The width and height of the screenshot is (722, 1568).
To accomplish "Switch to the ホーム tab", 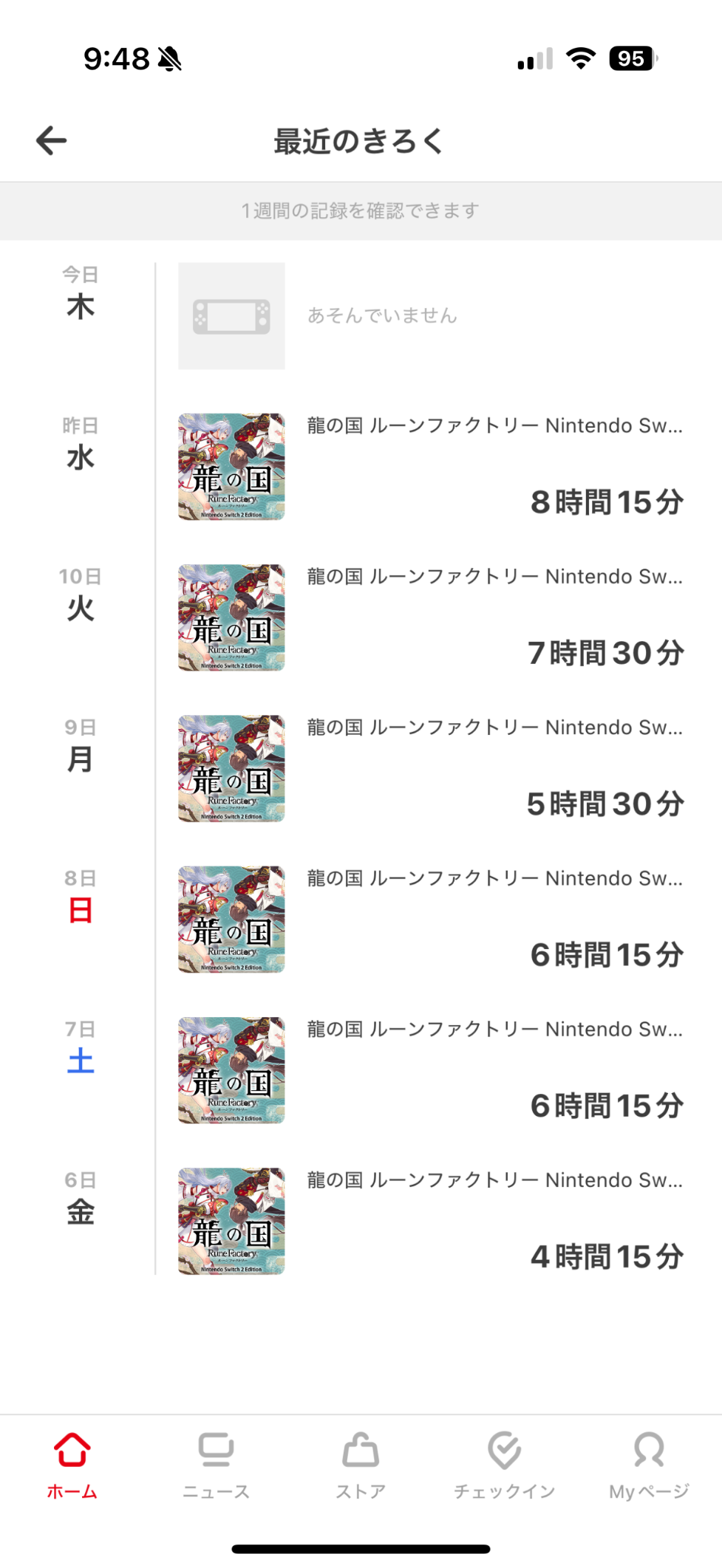I will point(72,1466).
